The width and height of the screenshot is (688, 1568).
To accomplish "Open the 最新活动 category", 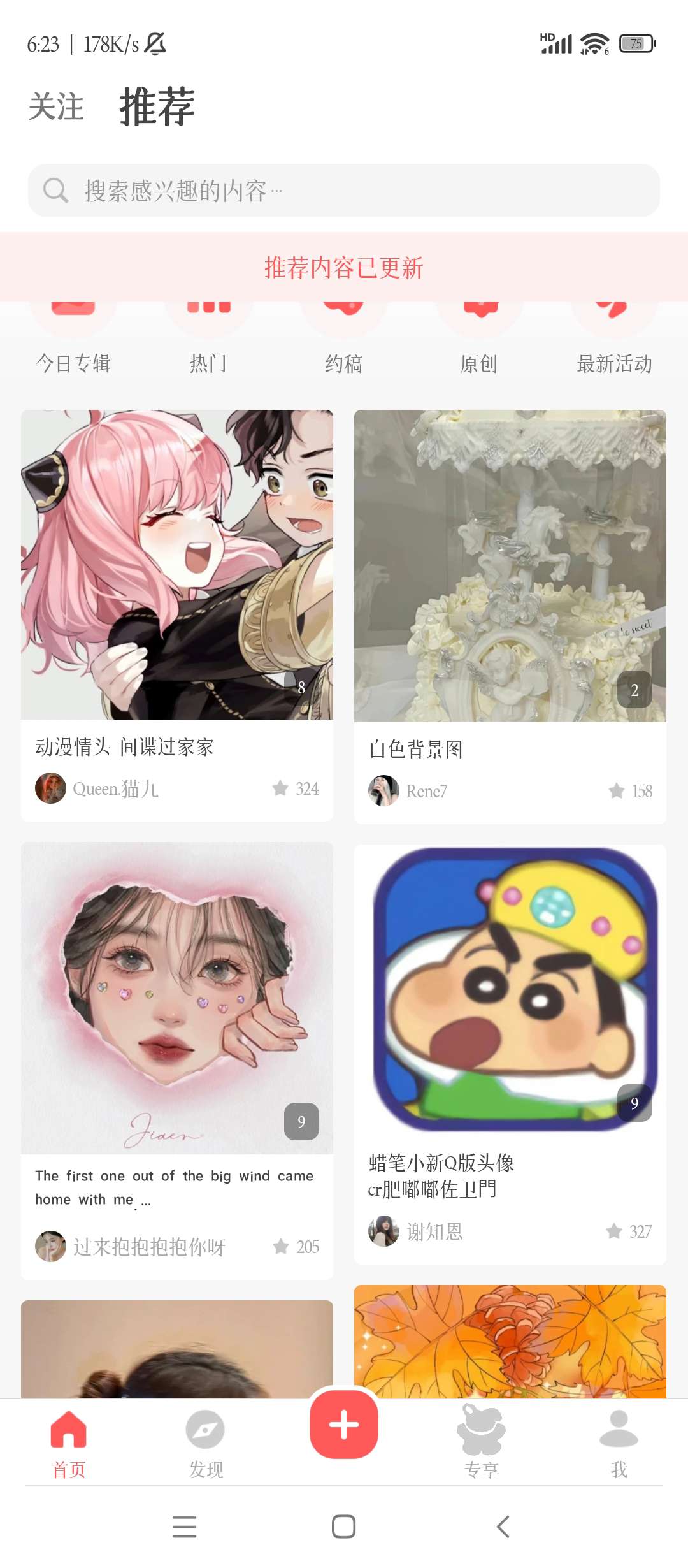I will (x=614, y=341).
